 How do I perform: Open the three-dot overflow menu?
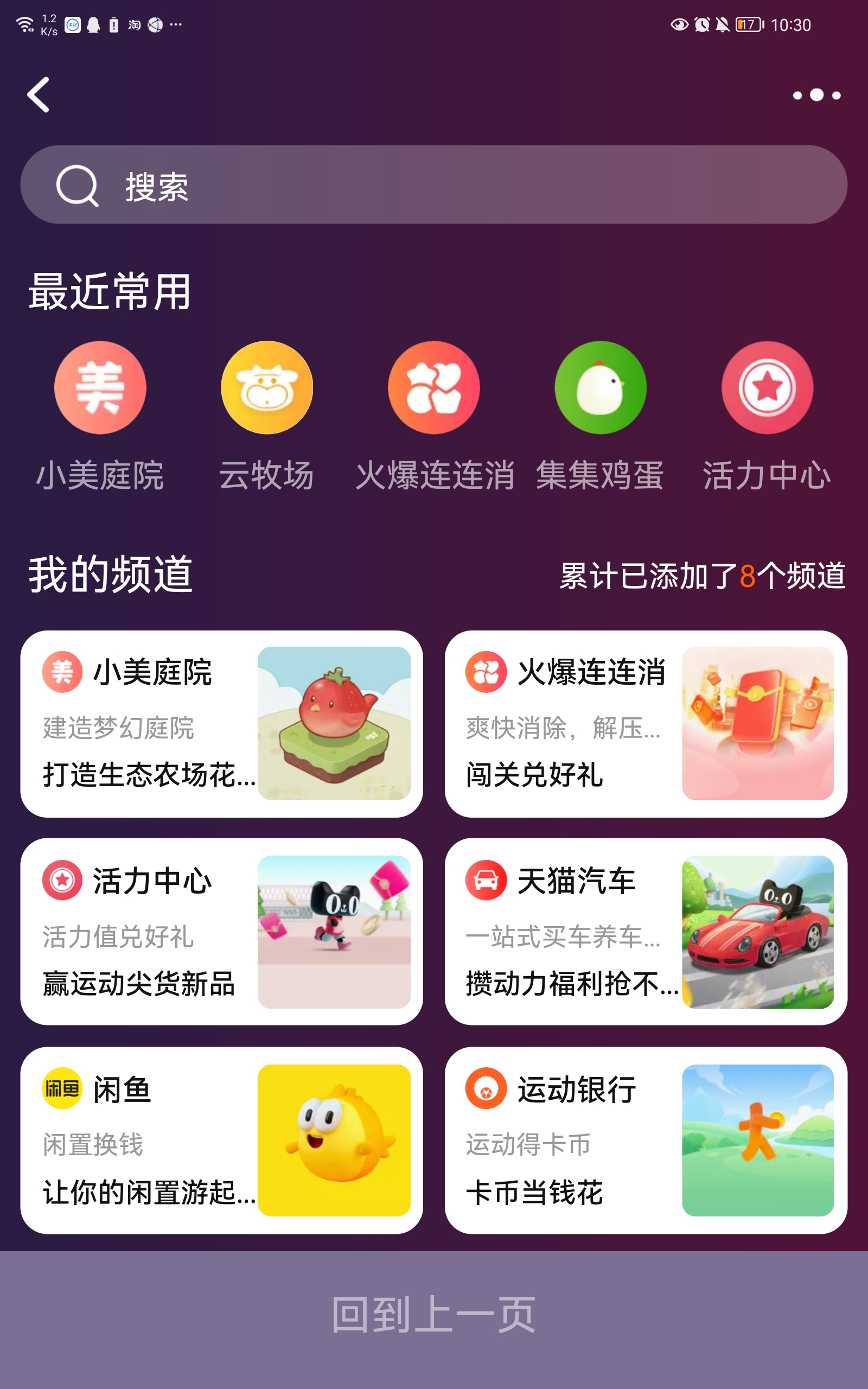[x=816, y=95]
